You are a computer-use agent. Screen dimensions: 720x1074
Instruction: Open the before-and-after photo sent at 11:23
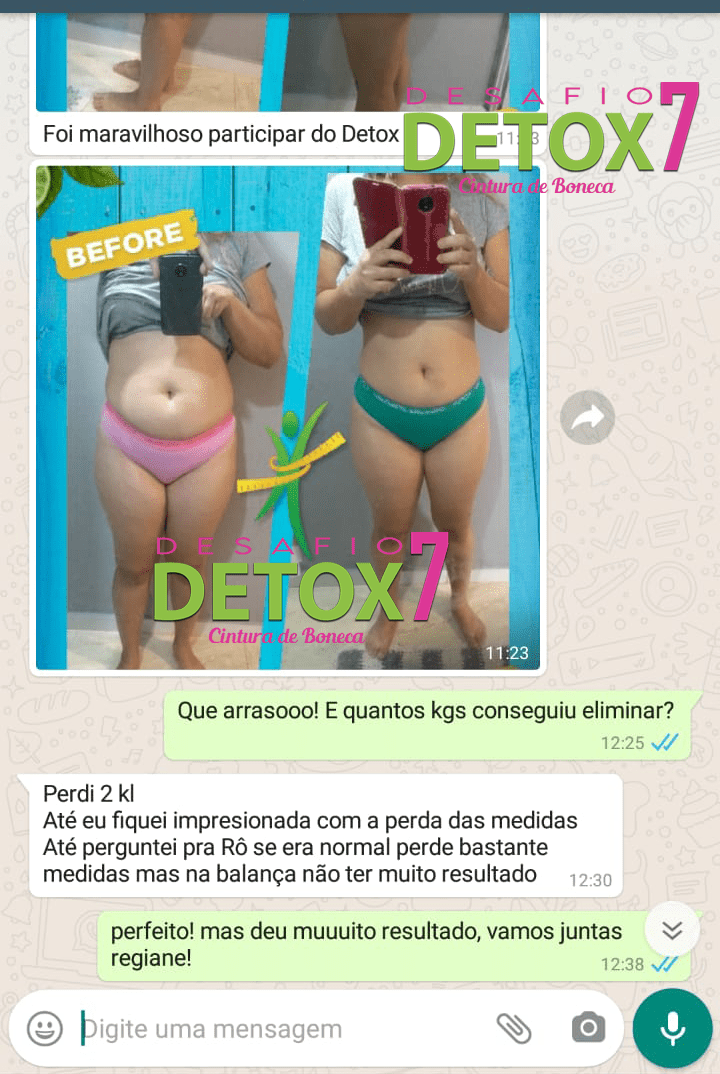coord(288,417)
